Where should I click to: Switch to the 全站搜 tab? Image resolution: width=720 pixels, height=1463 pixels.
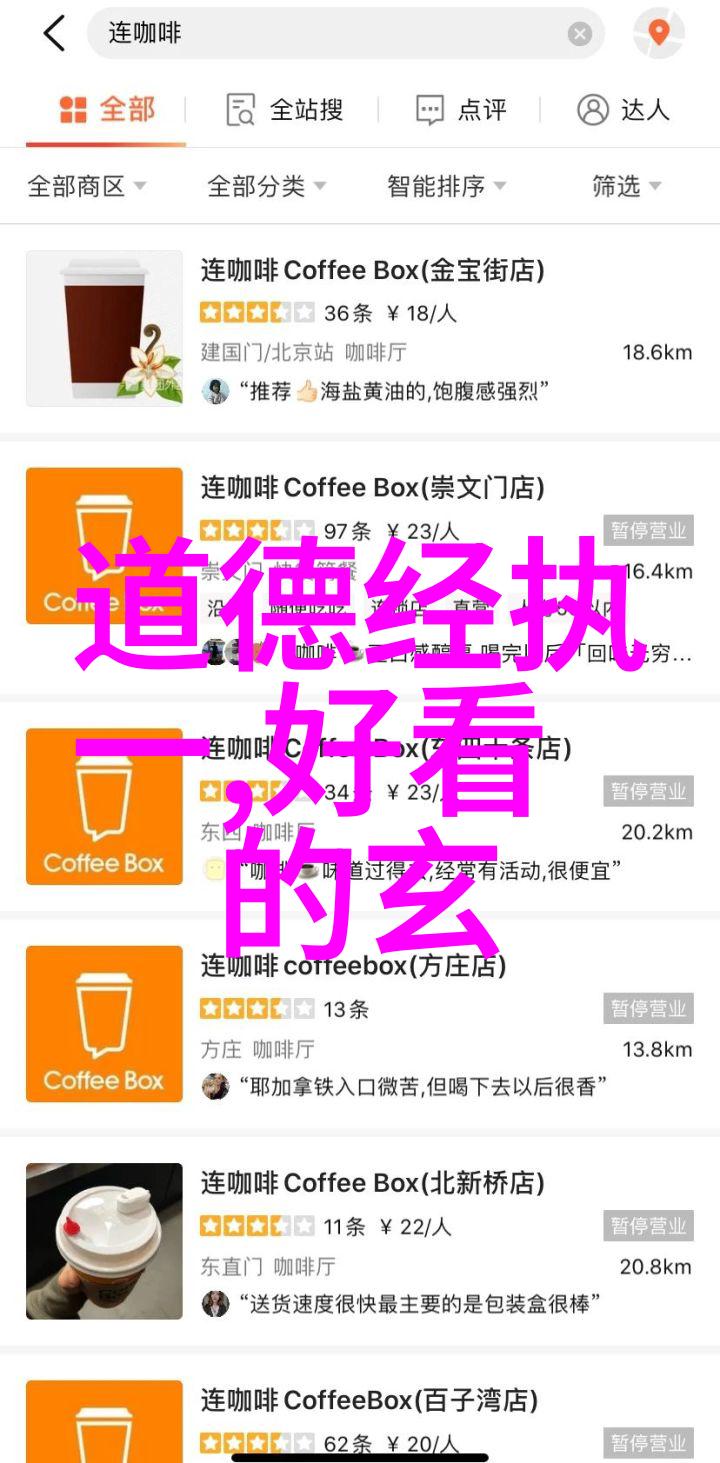point(285,110)
